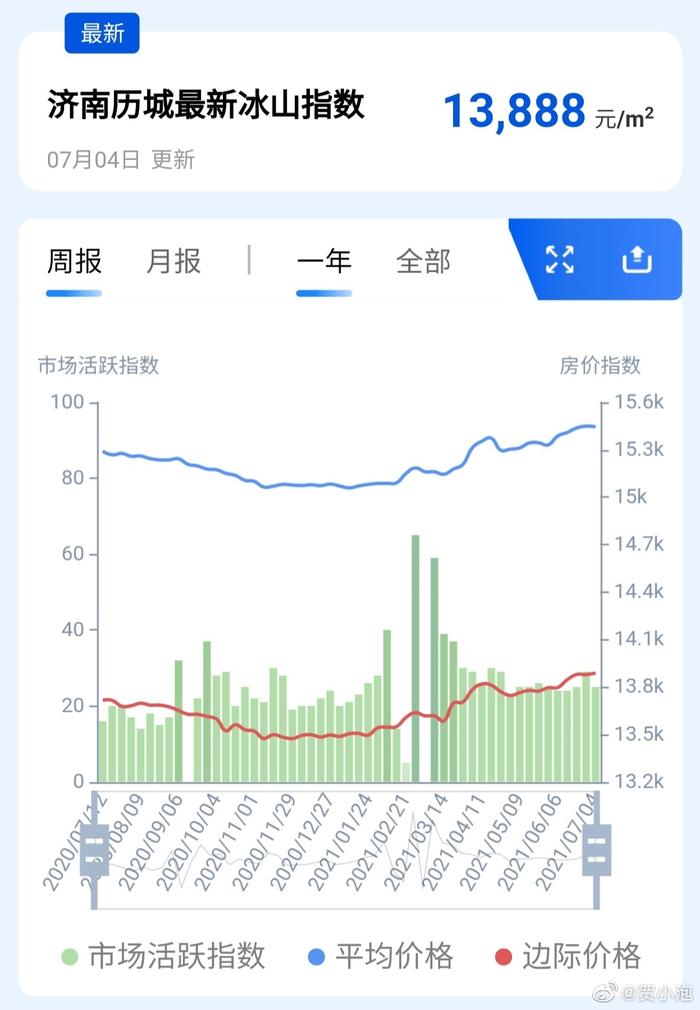This screenshot has width=700, height=1010.
Task: Select the 一年 one-year range
Action: click(324, 262)
